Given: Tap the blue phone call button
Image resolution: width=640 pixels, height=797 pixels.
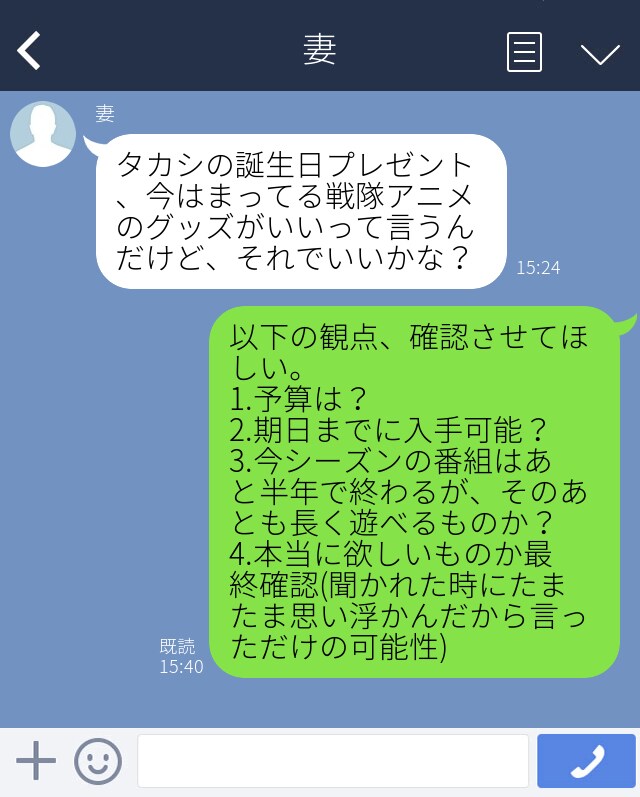Looking at the screenshot, I should 586,761.
